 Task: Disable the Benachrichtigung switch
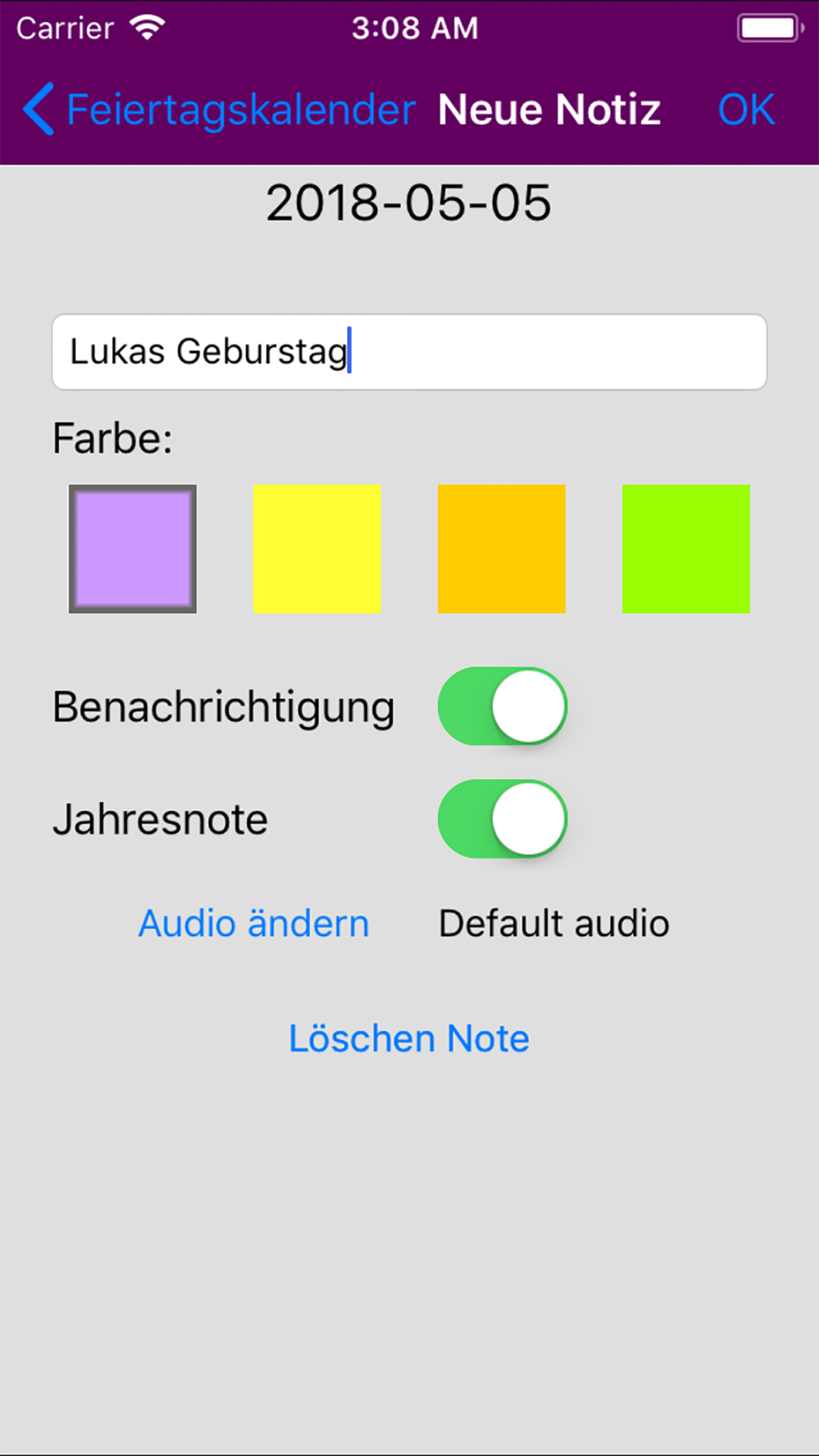pyautogui.click(x=502, y=706)
